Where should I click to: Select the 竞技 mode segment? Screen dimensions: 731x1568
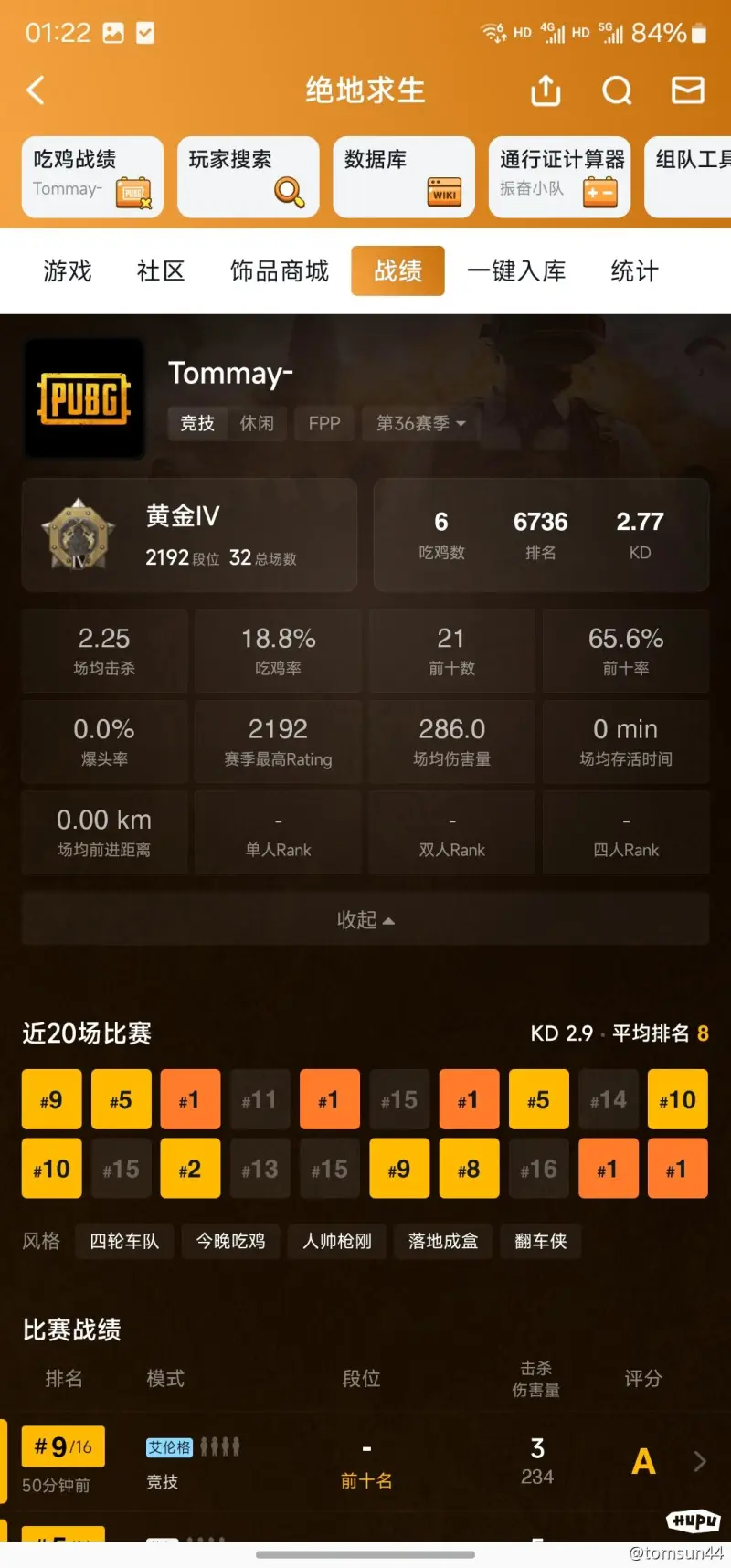[x=197, y=423]
